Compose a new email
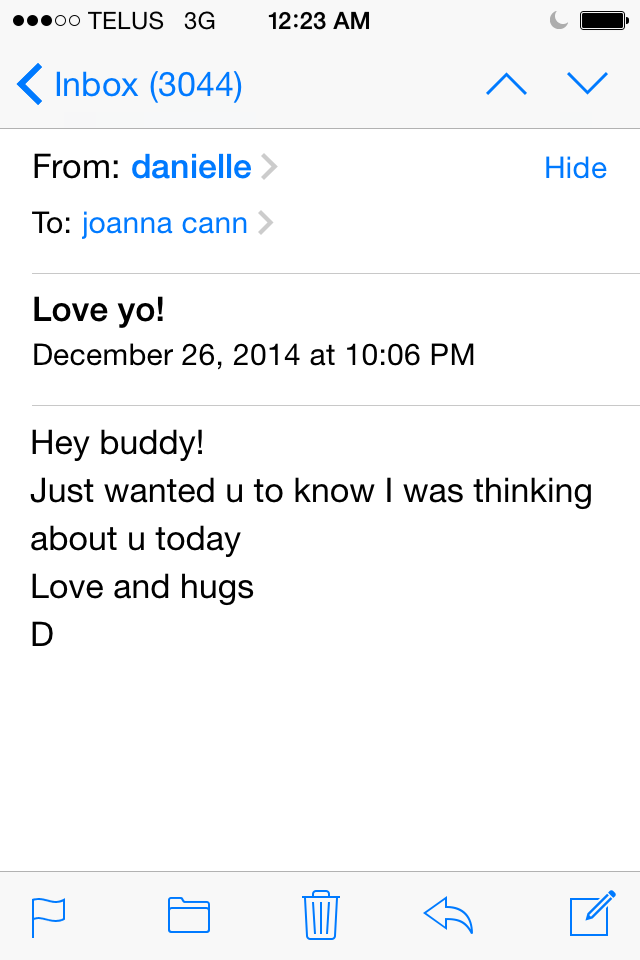The width and height of the screenshot is (640, 960). pos(591,915)
